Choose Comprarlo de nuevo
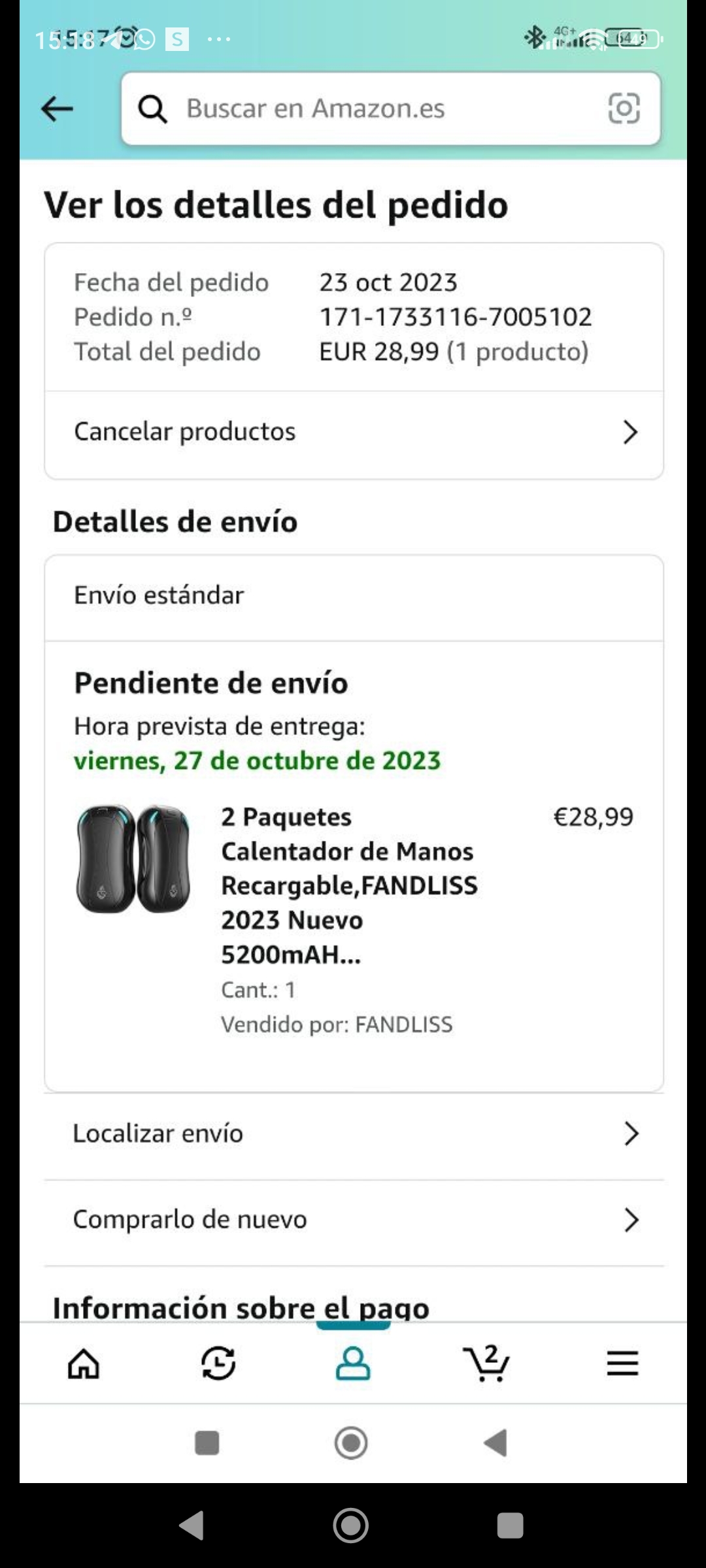 (x=354, y=1220)
